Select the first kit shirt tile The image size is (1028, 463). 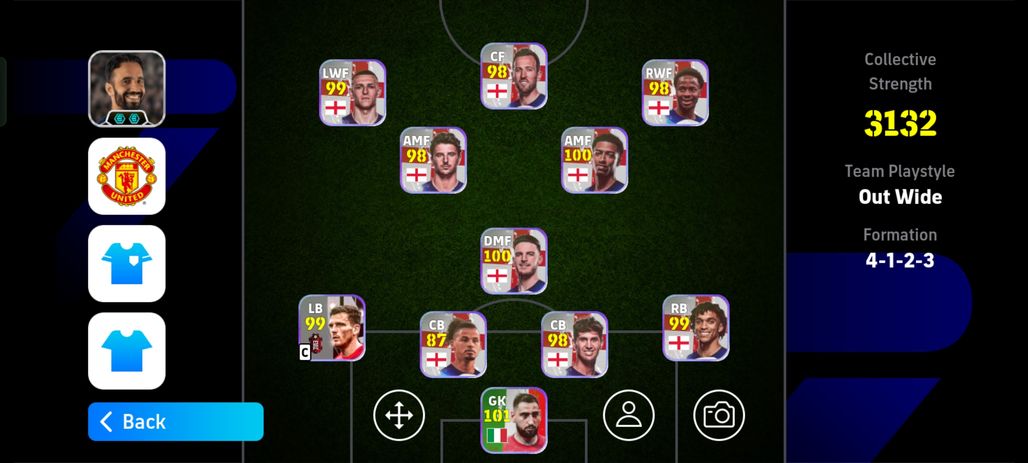pos(127,263)
